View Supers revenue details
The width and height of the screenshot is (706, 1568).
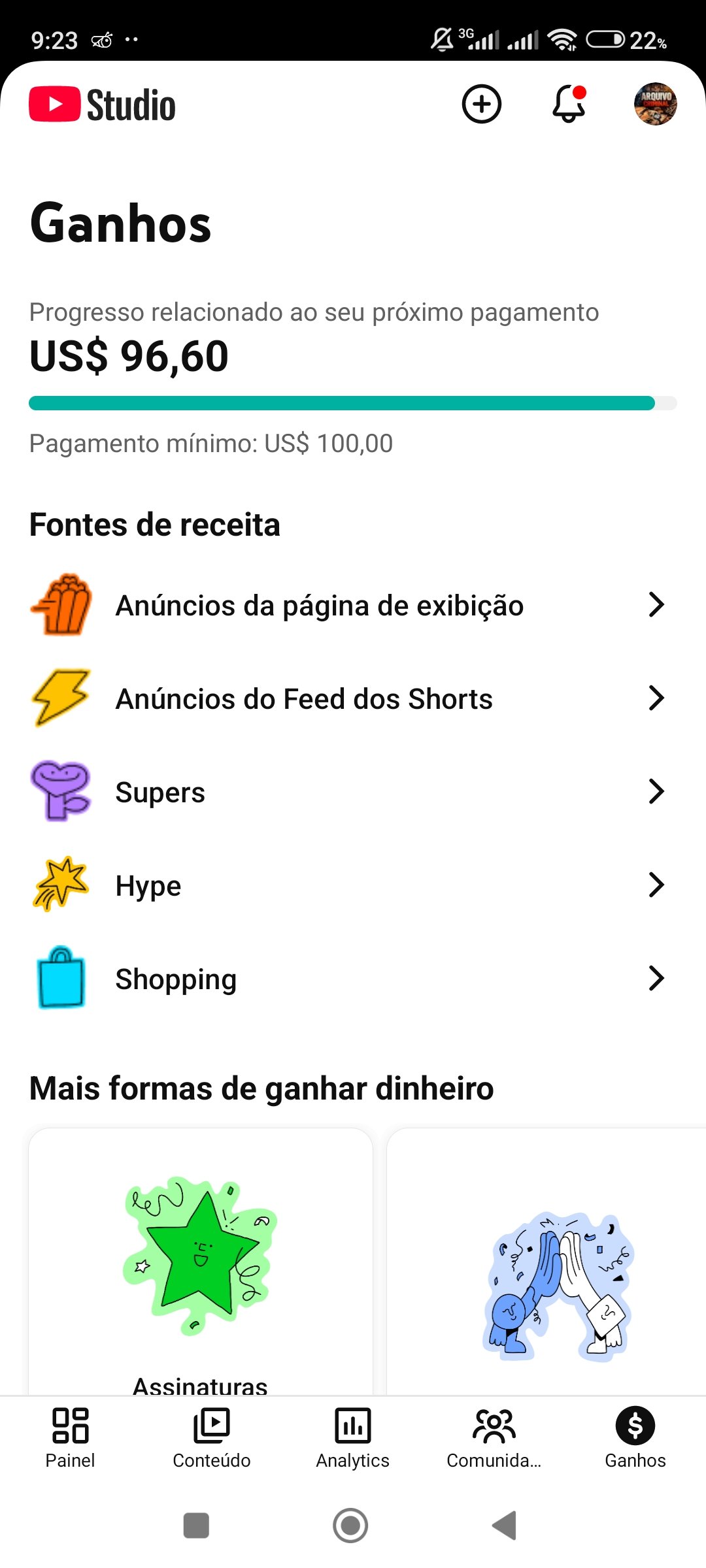[353, 792]
